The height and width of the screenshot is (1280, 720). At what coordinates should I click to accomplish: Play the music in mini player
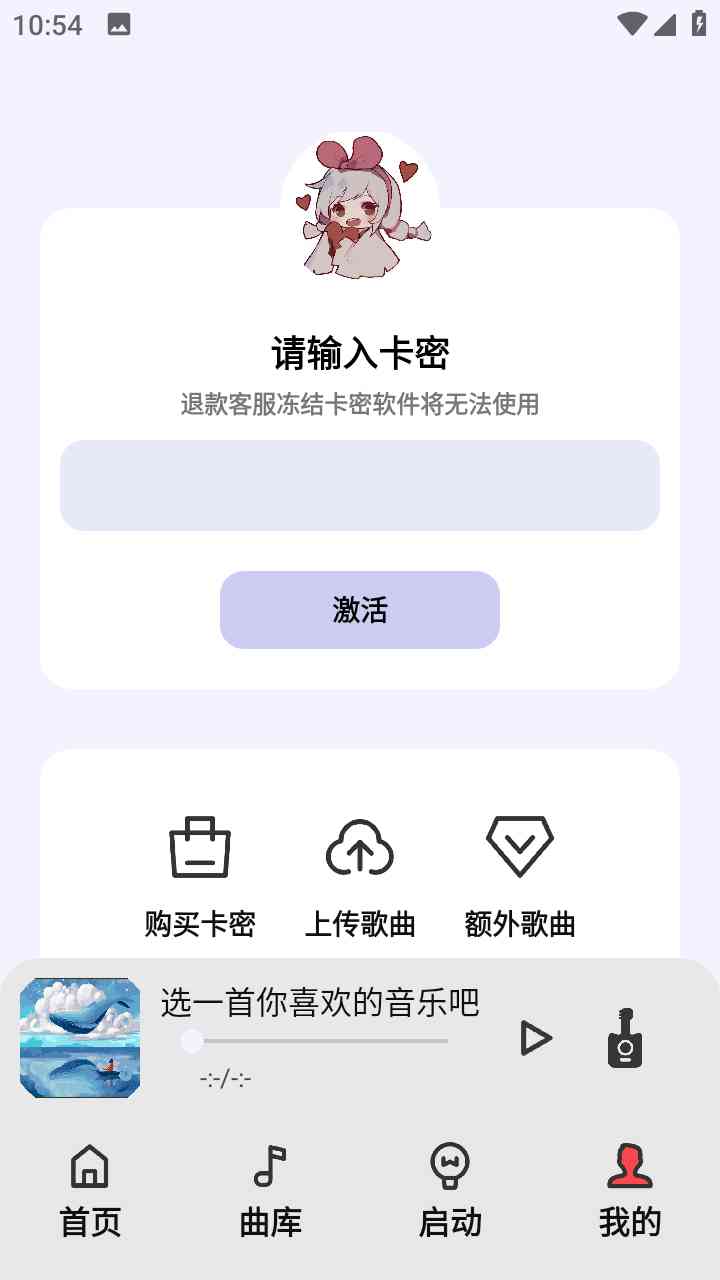(x=536, y=1039)
